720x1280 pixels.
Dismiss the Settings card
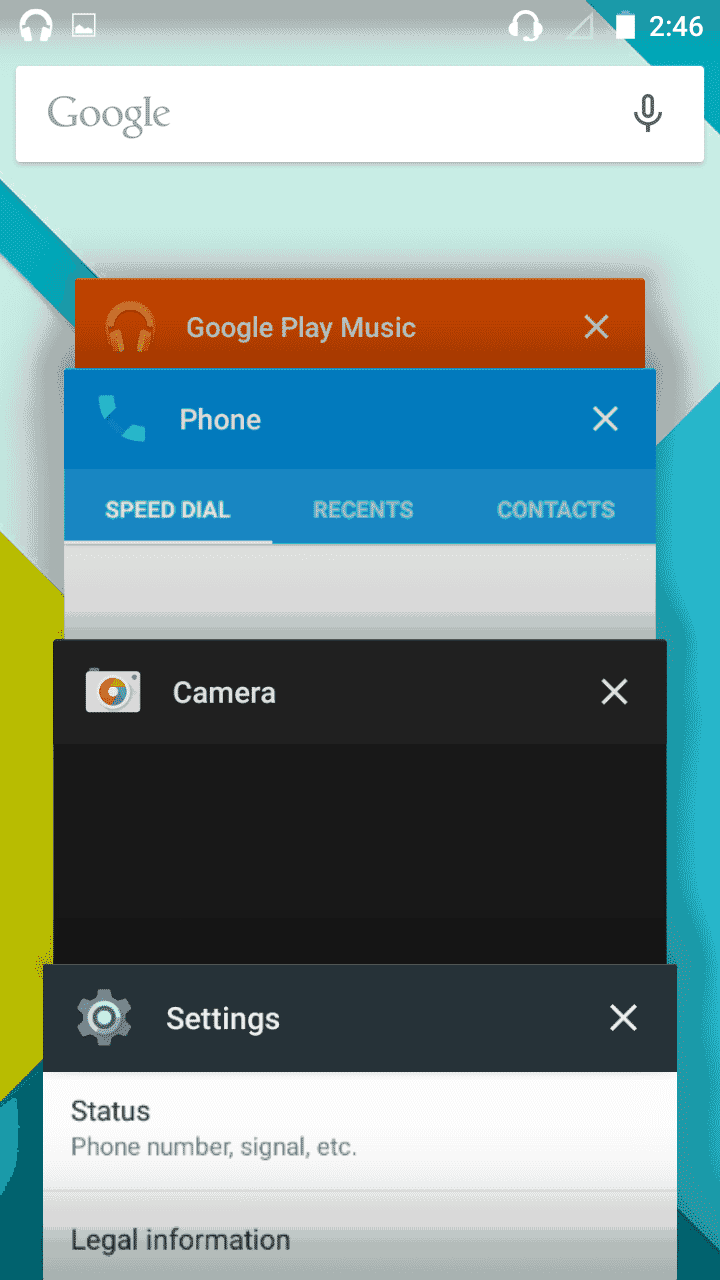coord(623,1018)
